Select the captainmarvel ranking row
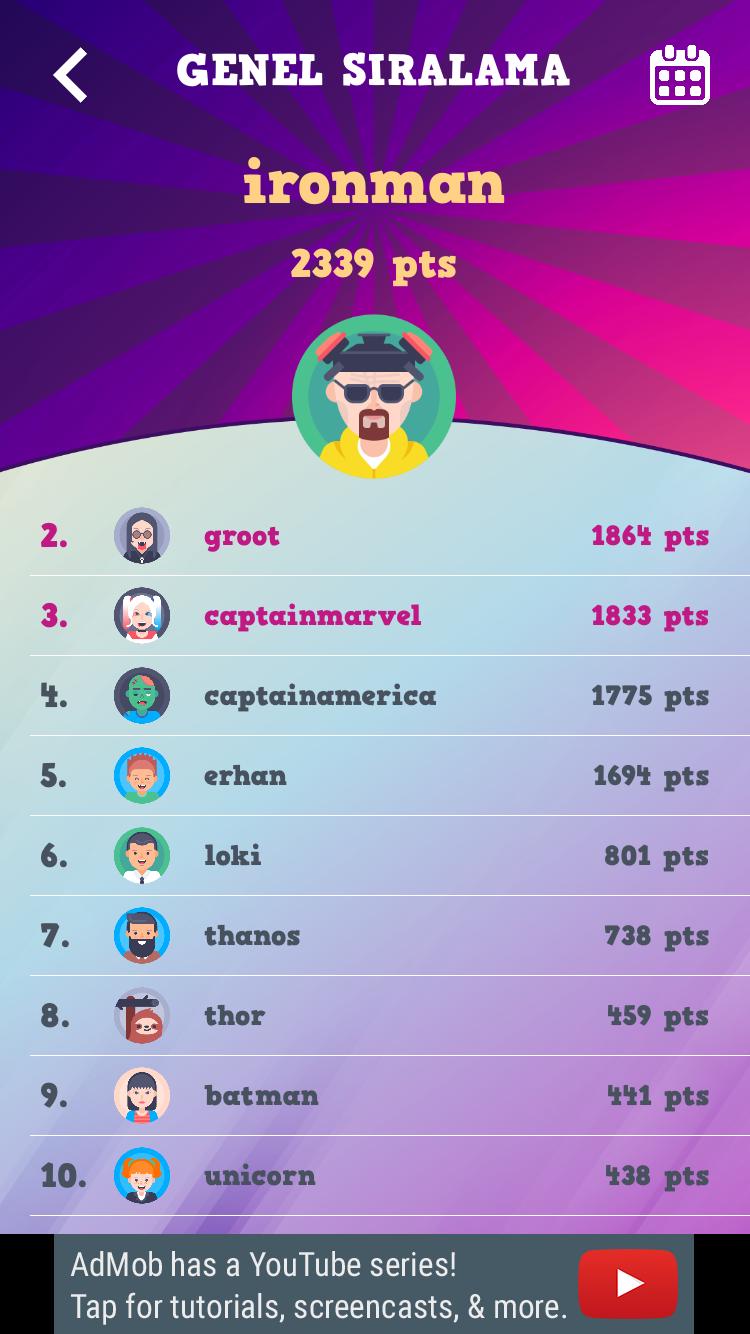The height and width of the screenshot is (1334, 750). pyautogui.click(x=374, y=616)
